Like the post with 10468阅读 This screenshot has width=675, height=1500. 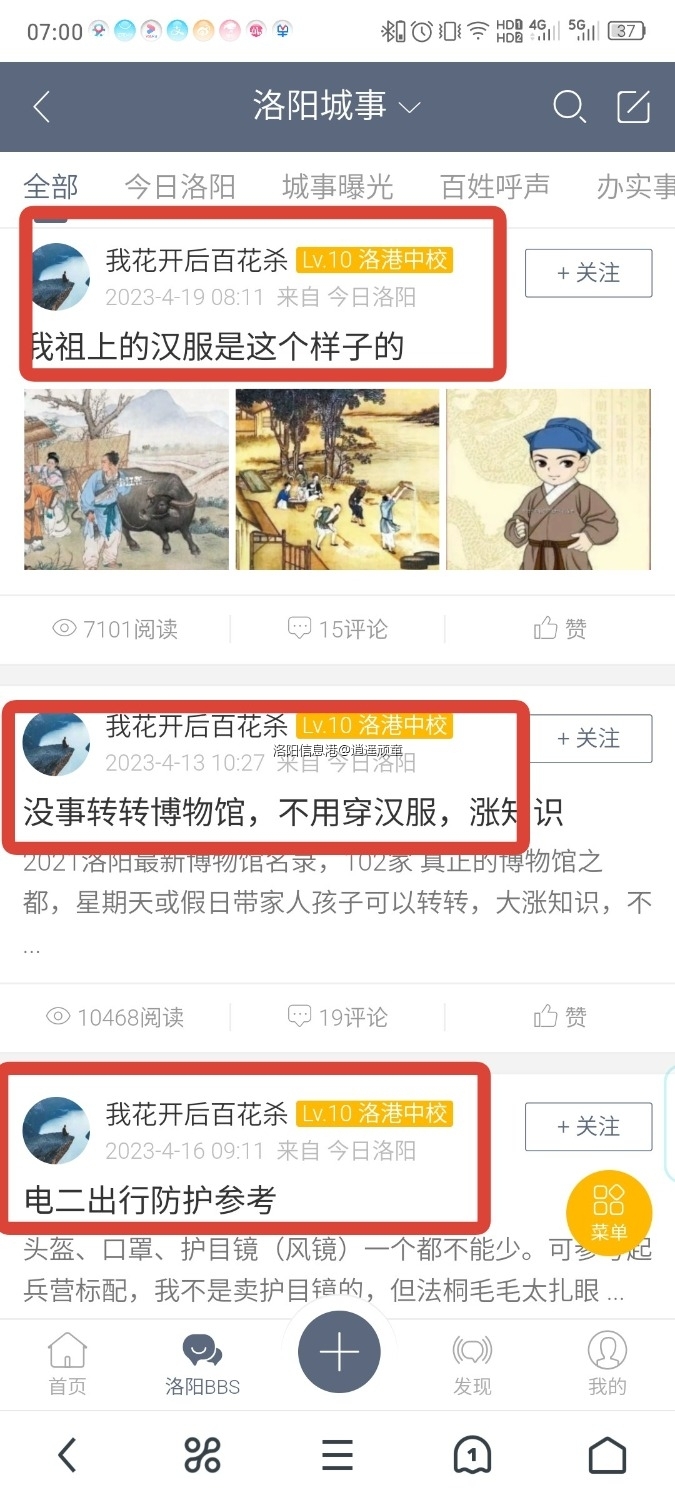coord(560,1017)
